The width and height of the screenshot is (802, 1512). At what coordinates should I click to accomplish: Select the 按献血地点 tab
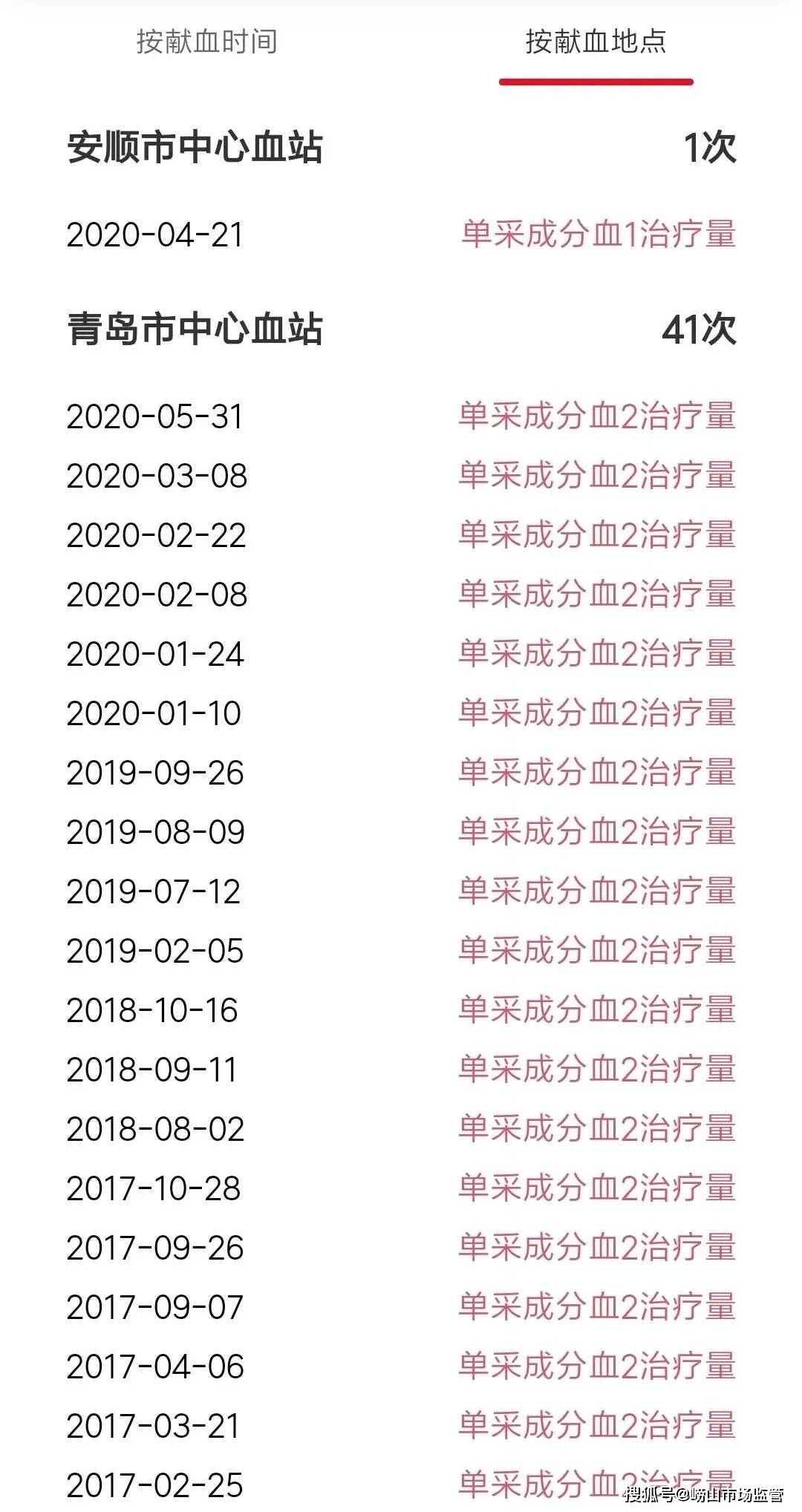[x=596, y=42]
